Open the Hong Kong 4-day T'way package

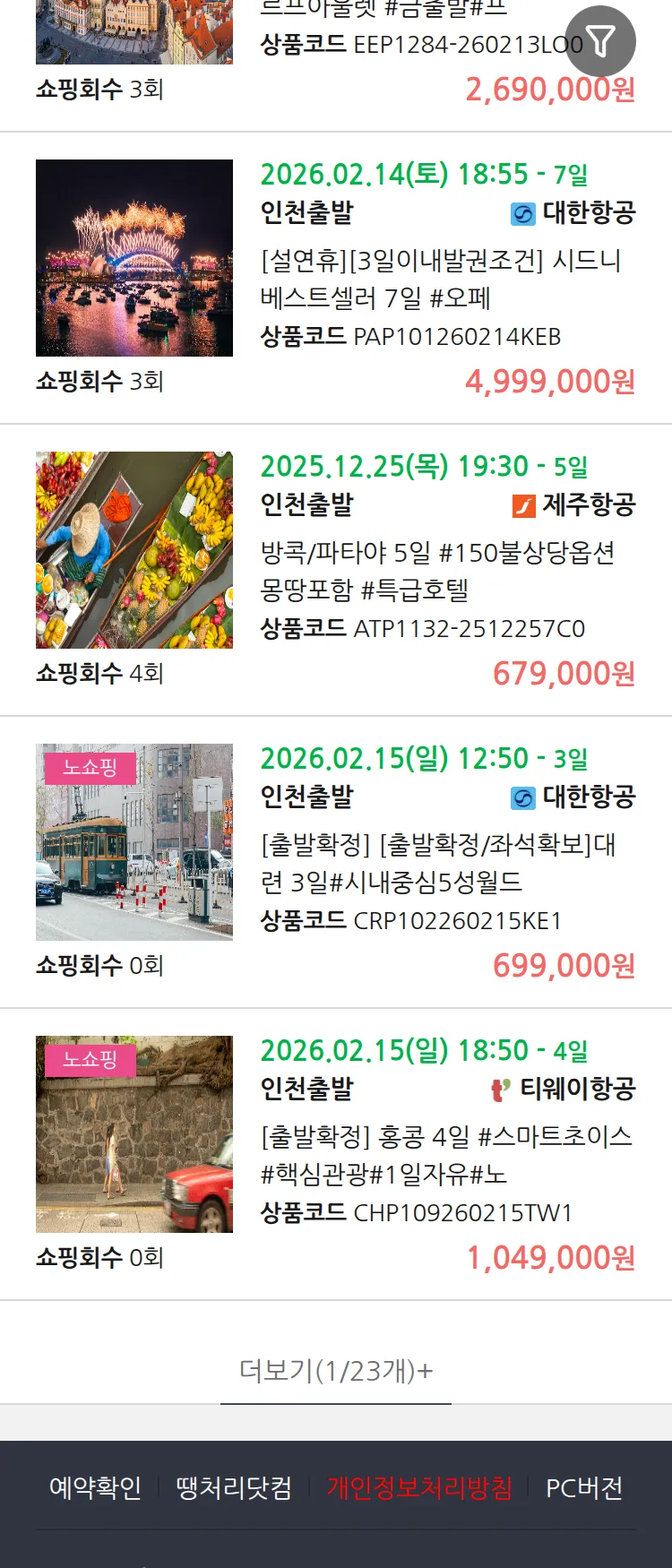pos(445,1155)
